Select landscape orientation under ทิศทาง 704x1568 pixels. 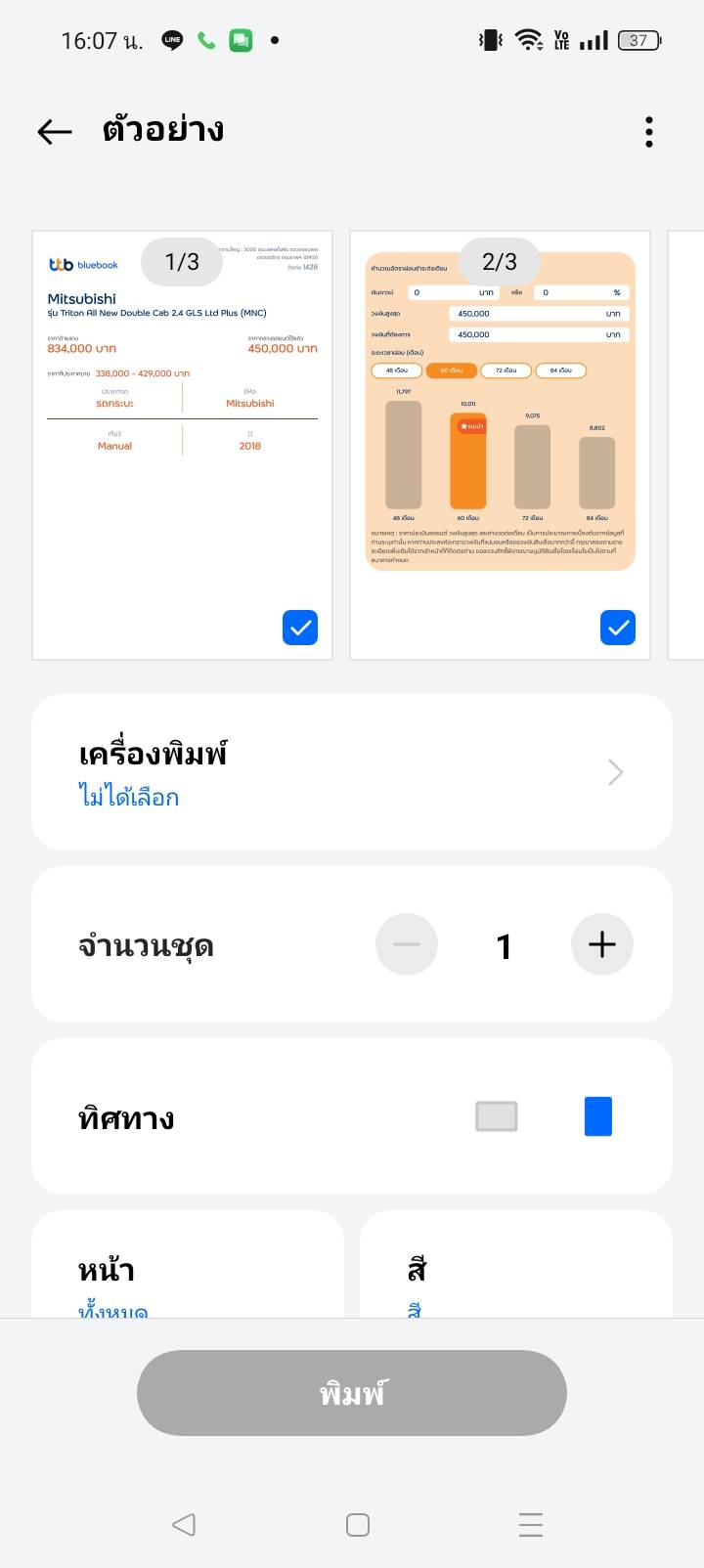click(497, 1116)
